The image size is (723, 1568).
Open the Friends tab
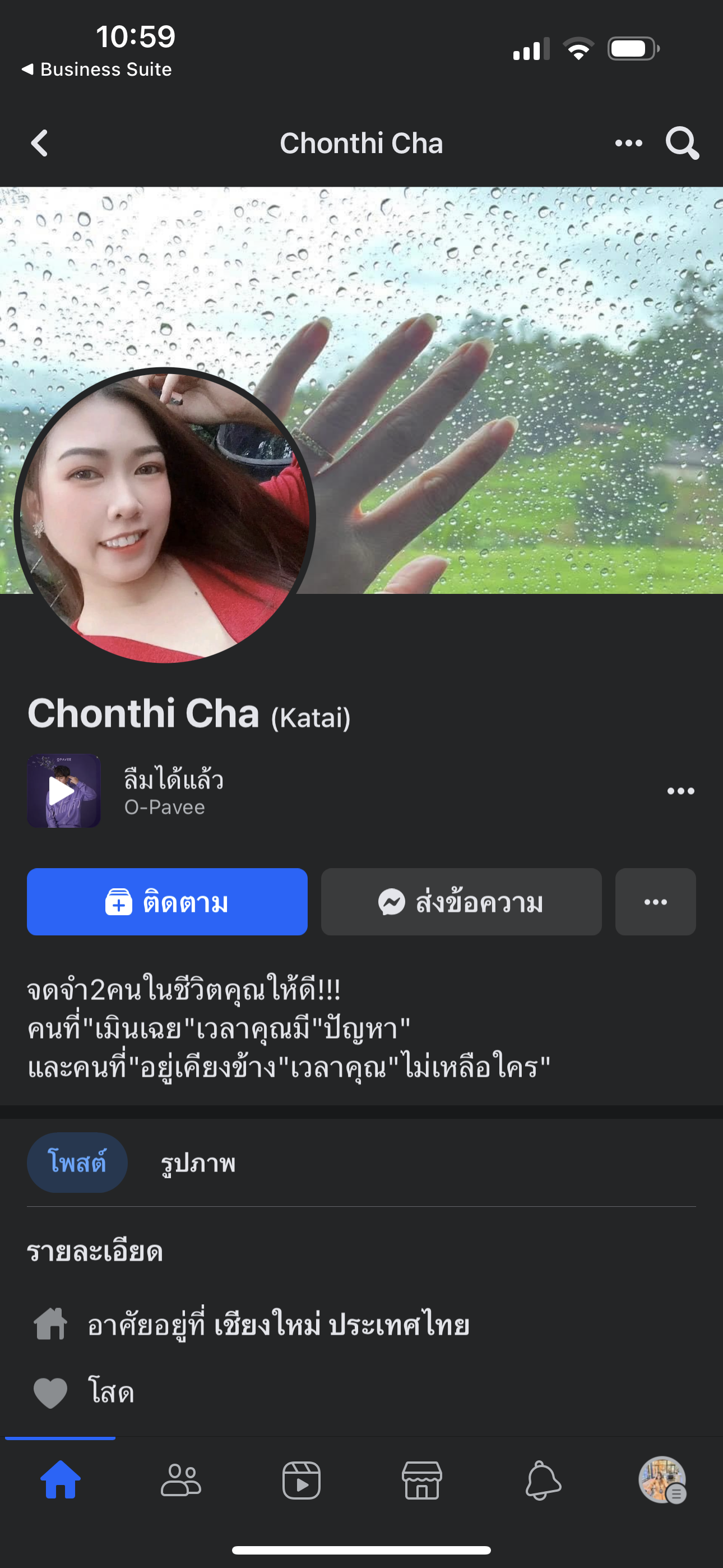point(180,1480)
